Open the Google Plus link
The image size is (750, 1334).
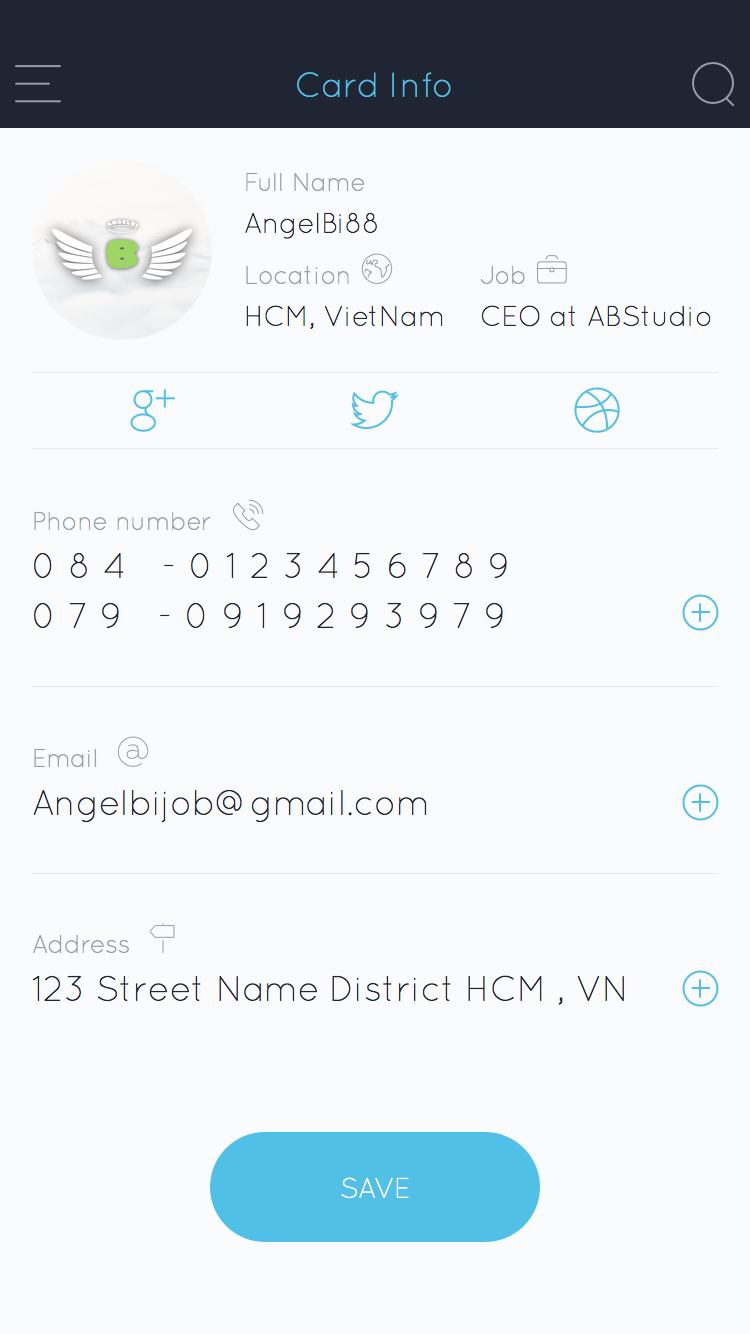pyautogui.click(x=152, y=410)
